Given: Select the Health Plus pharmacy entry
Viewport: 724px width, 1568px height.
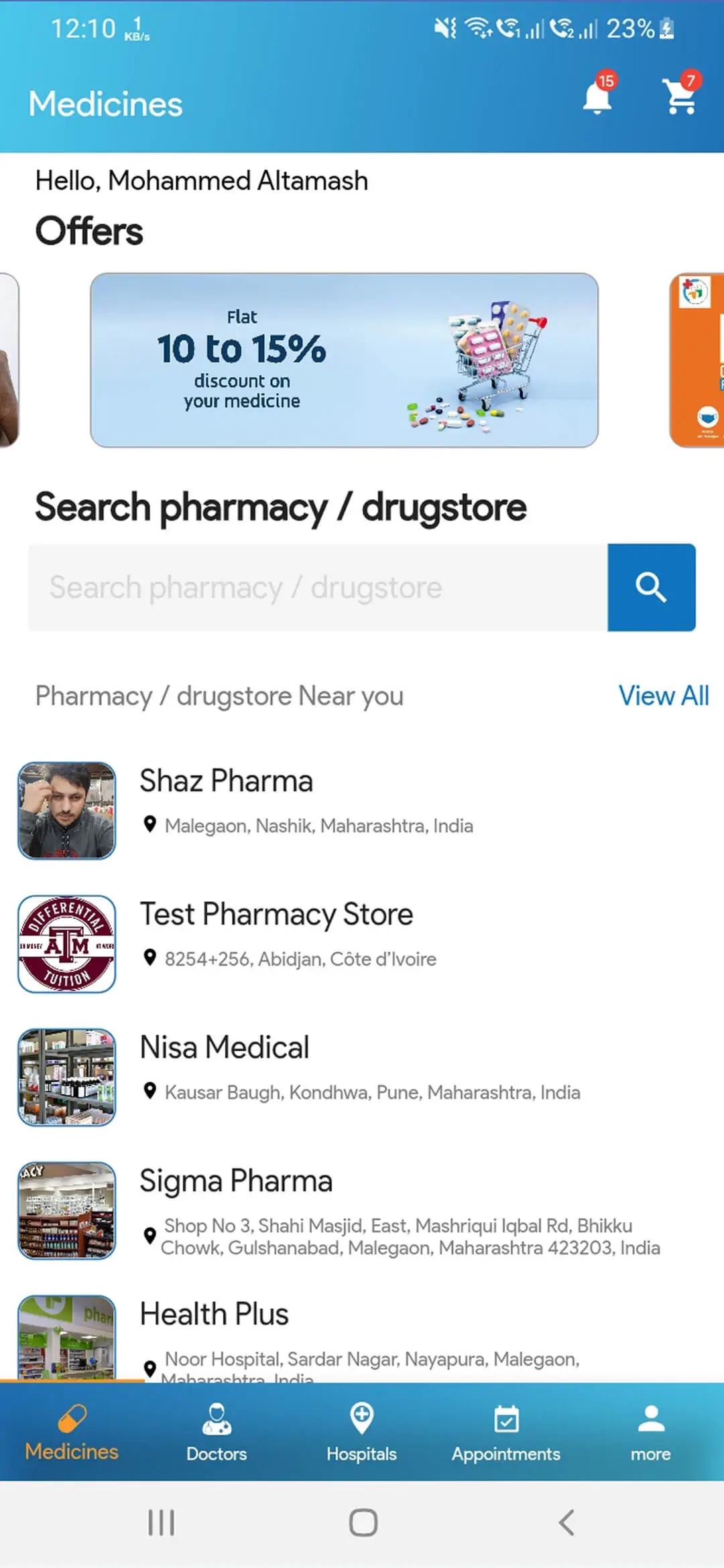Looking at the screenshot, I should click(x=213, y=1314).
